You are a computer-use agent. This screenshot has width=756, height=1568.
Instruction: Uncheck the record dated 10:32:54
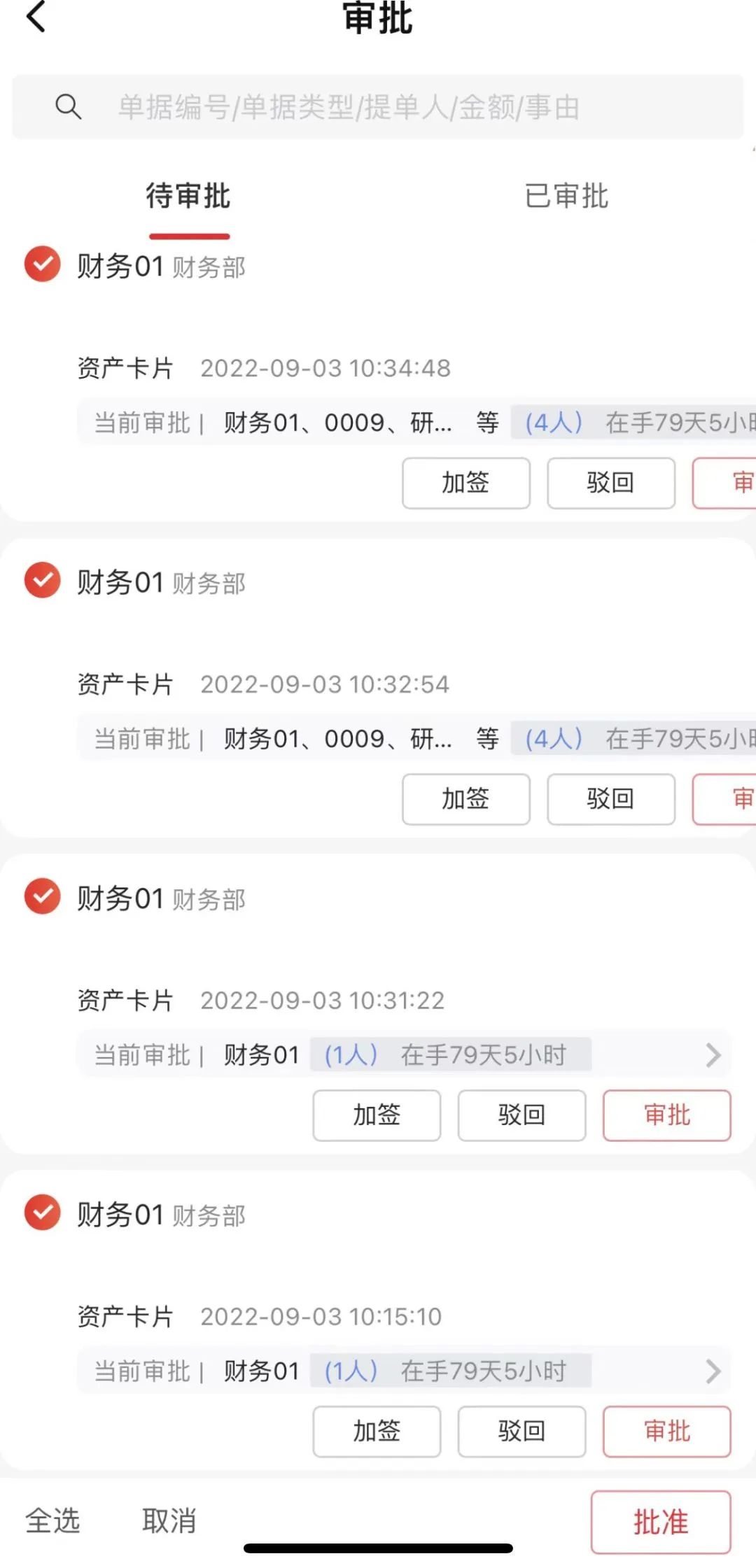pos(43,581)
